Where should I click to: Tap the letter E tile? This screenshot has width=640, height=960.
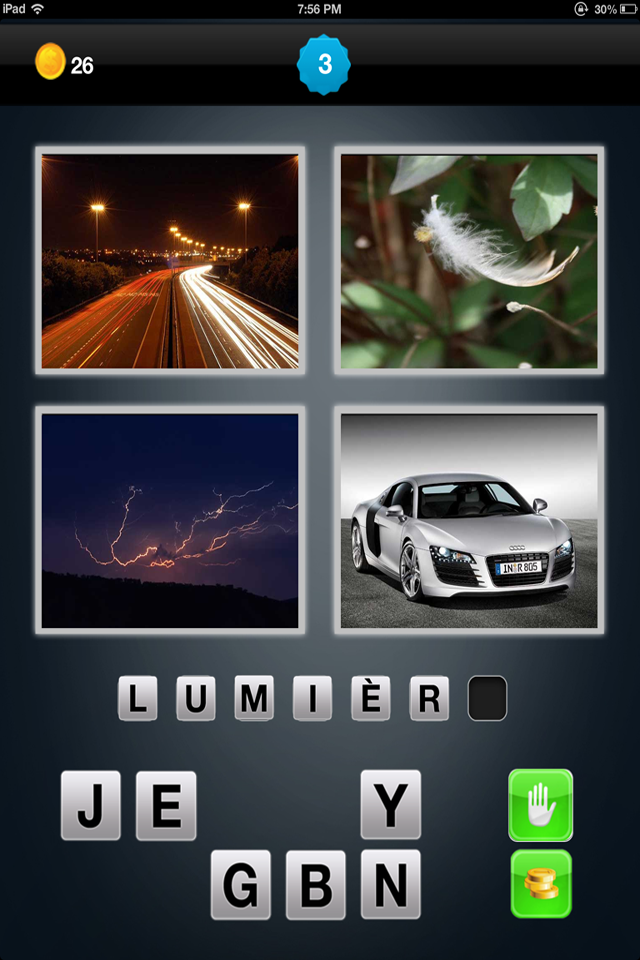point(166,805)
